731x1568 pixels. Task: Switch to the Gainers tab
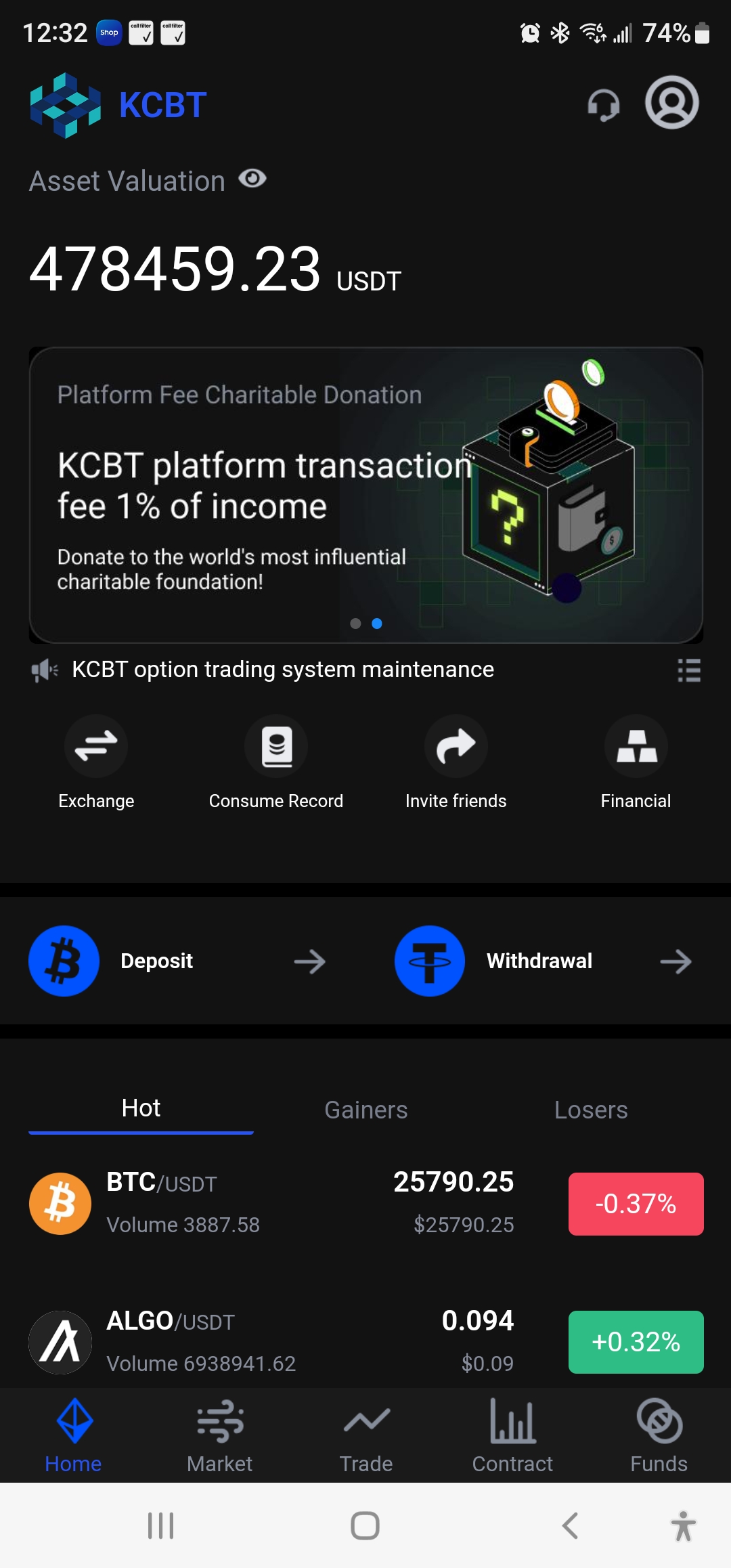point(365,1110)
